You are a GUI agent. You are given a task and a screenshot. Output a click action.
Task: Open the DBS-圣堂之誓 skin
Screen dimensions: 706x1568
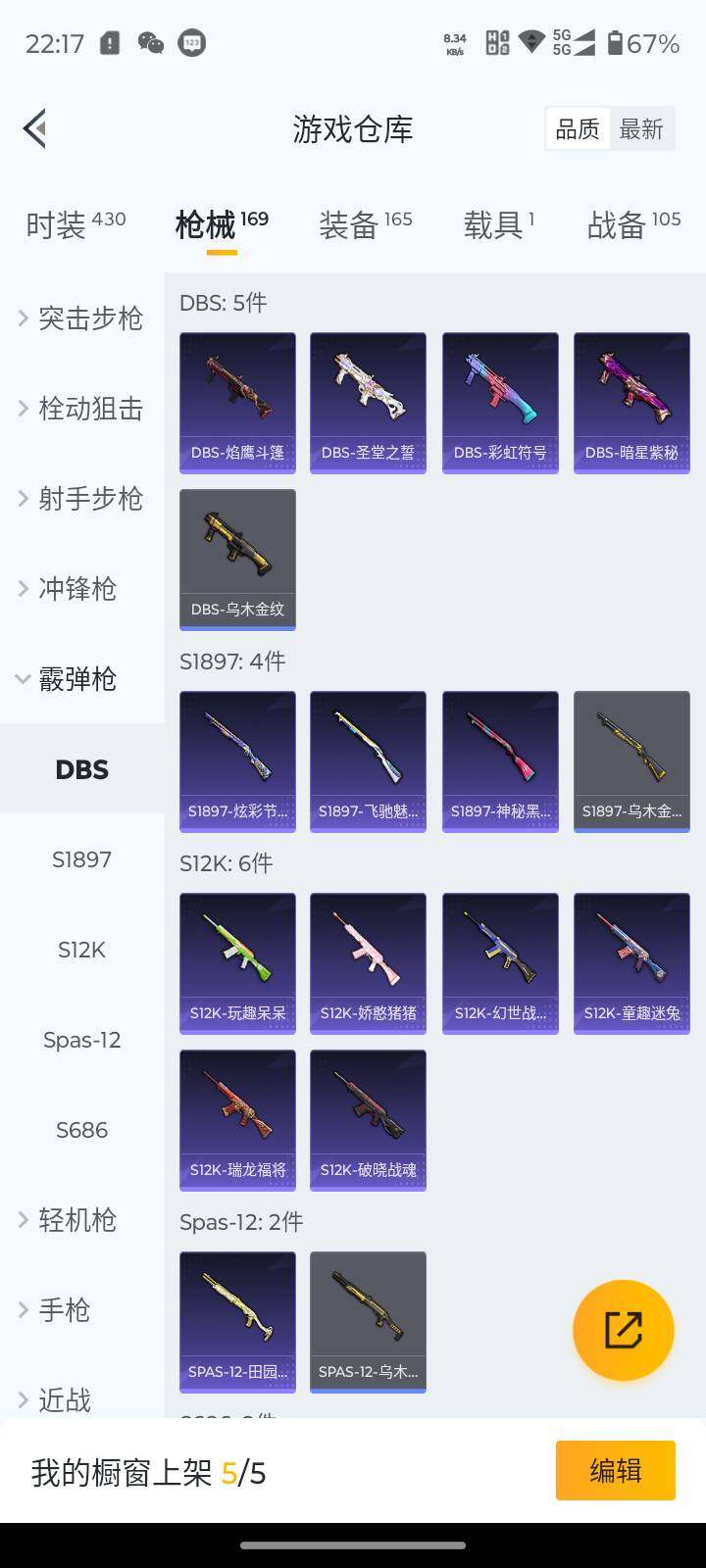click(x=368, y=402)
